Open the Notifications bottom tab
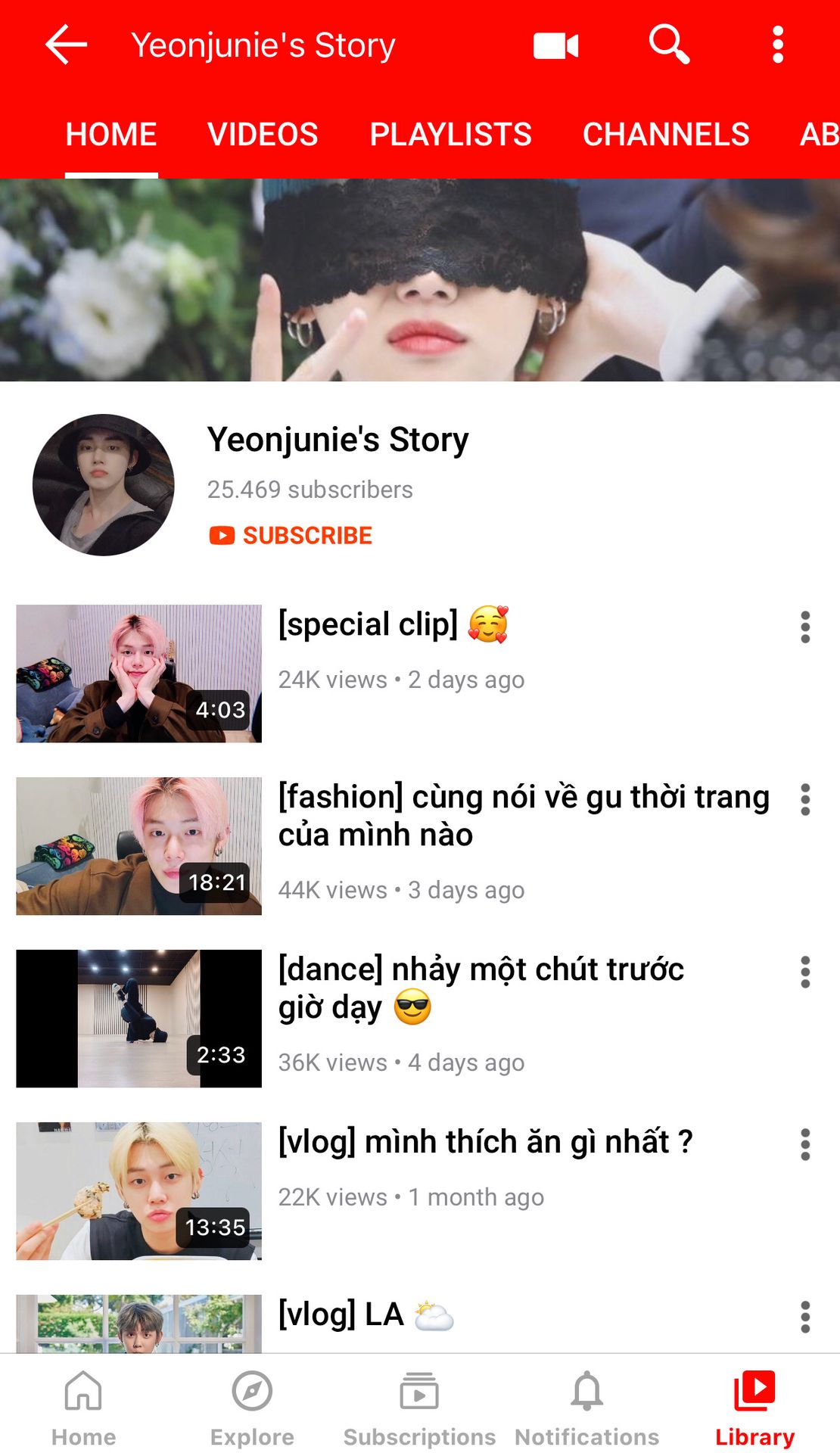The height and width of the screenshot is (1453, 840). [x=586, y=1406]
